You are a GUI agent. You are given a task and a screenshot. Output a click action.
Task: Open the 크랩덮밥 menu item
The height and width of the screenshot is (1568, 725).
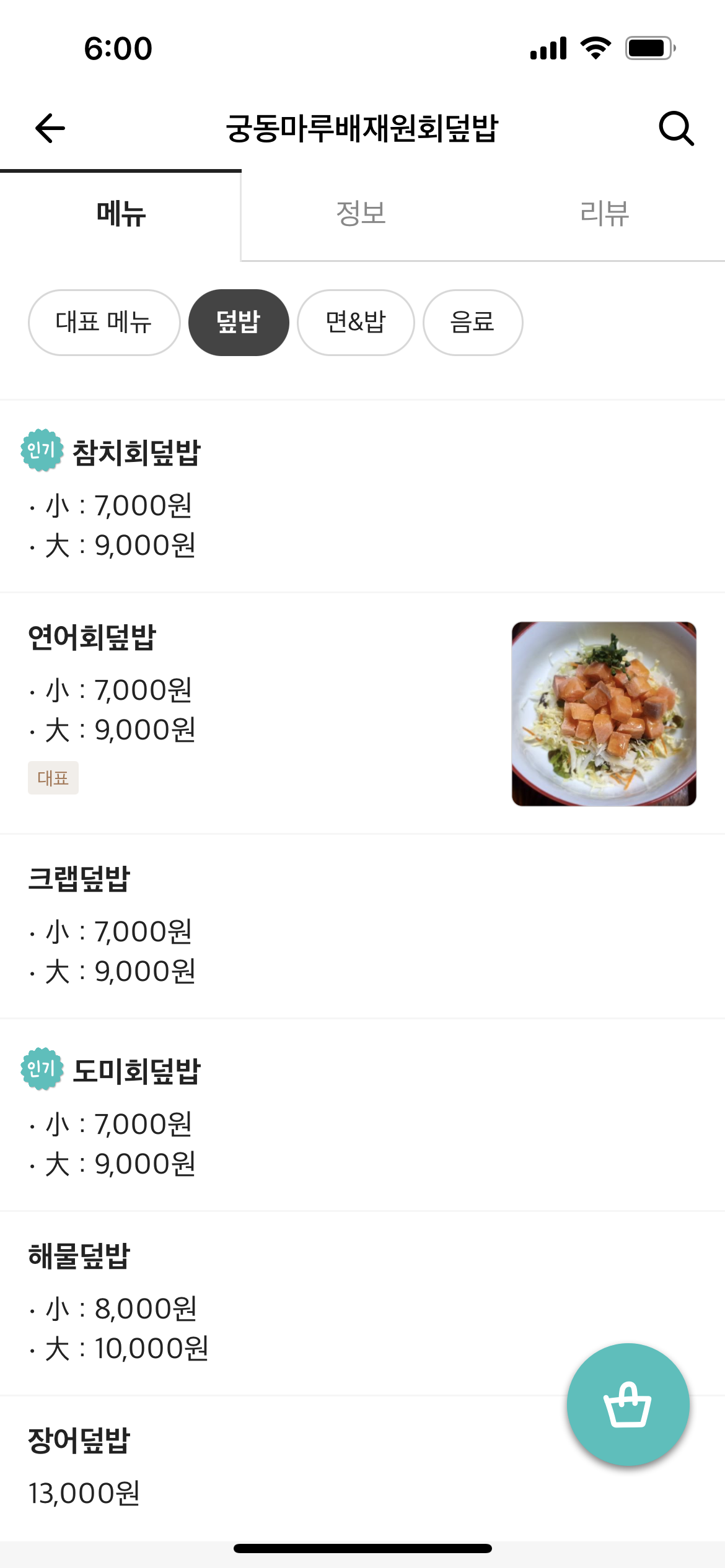click(362, 926)
